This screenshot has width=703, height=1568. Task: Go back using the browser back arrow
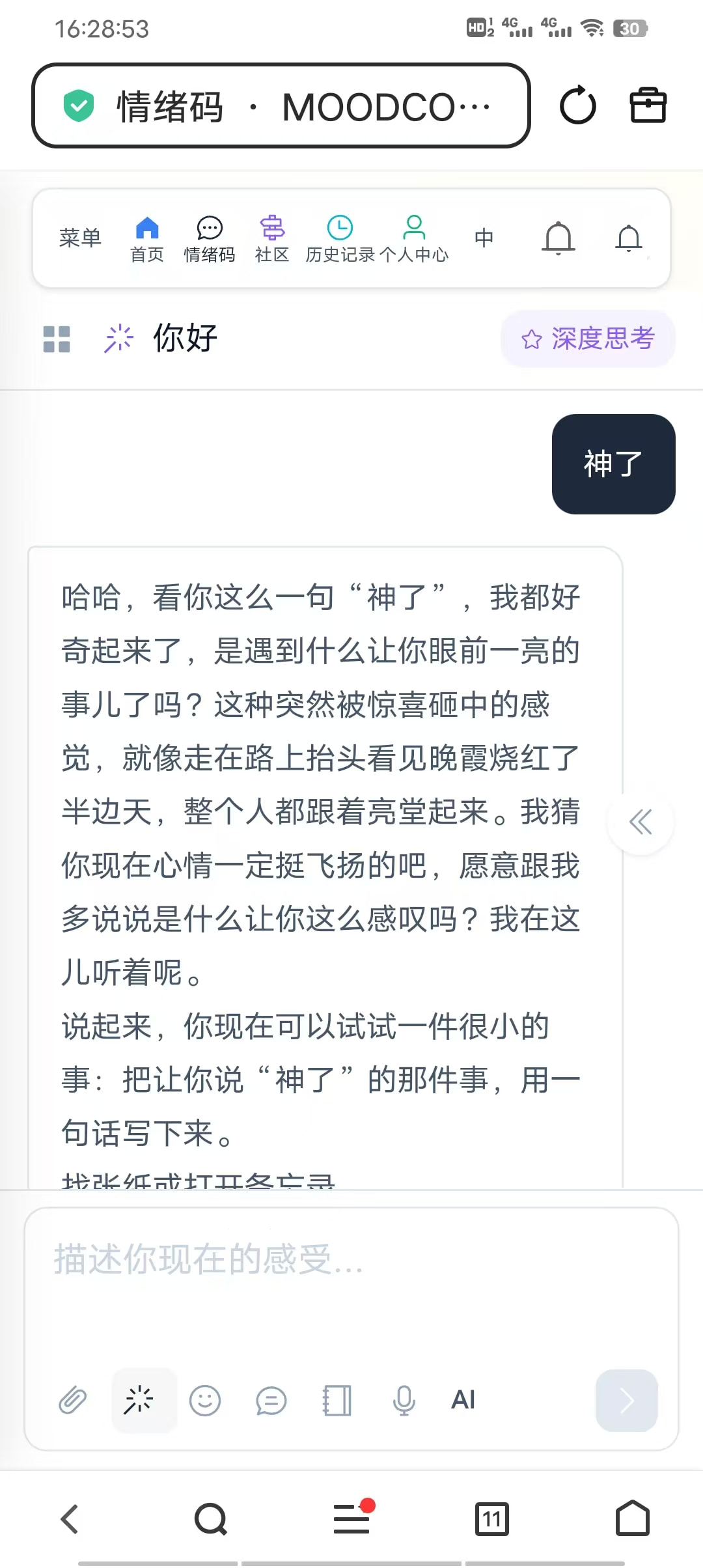point(70,1519)
